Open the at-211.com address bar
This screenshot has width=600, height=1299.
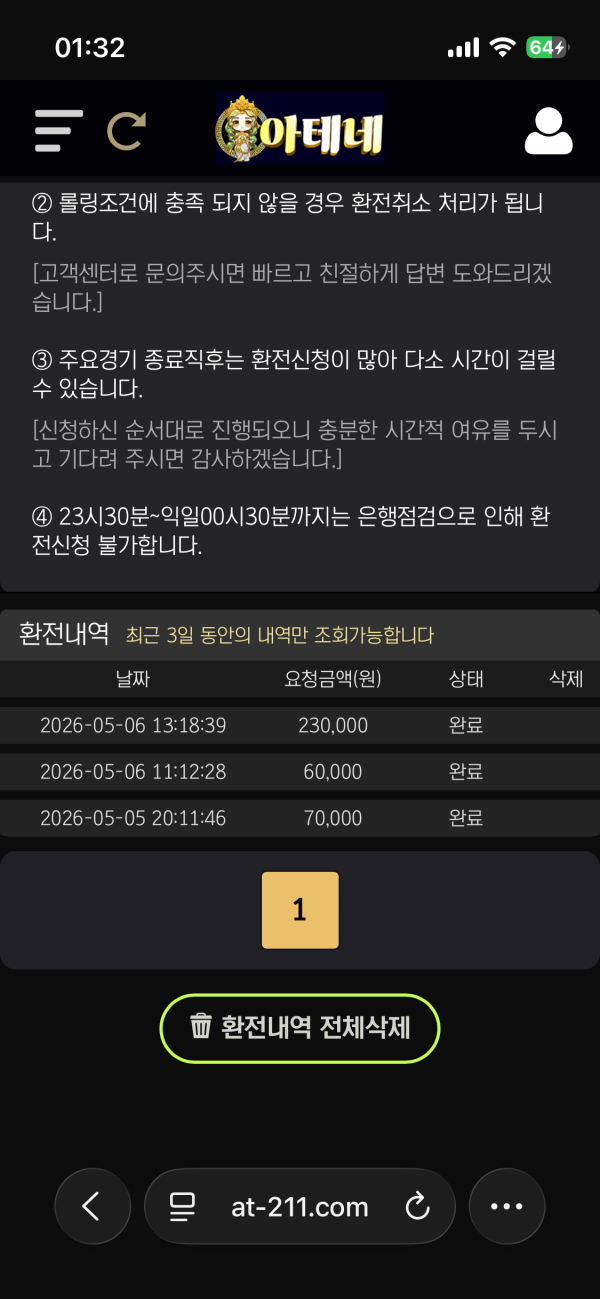pyautogui.click(x=299, y=1207)
